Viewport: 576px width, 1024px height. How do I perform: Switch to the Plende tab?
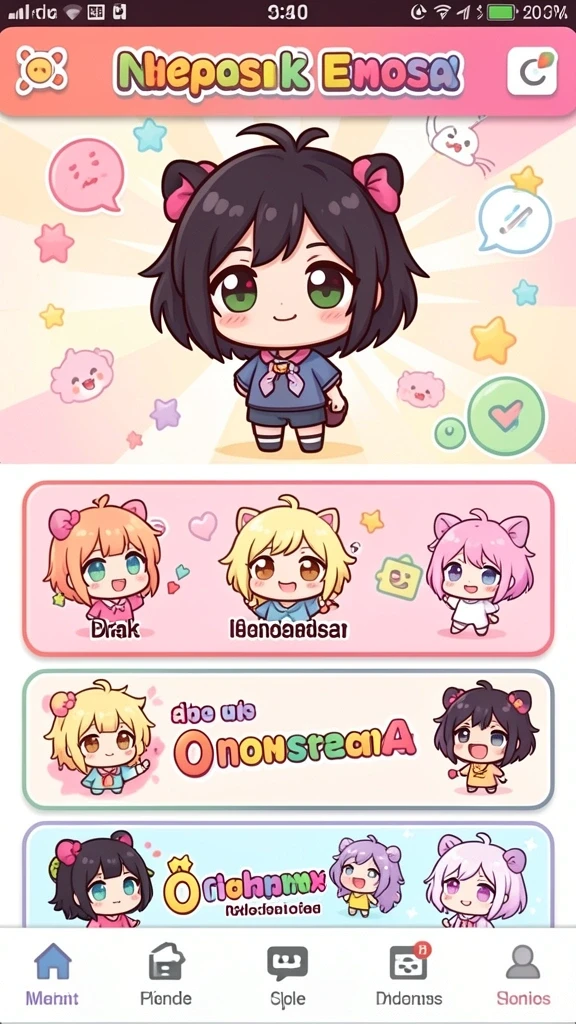166,974
